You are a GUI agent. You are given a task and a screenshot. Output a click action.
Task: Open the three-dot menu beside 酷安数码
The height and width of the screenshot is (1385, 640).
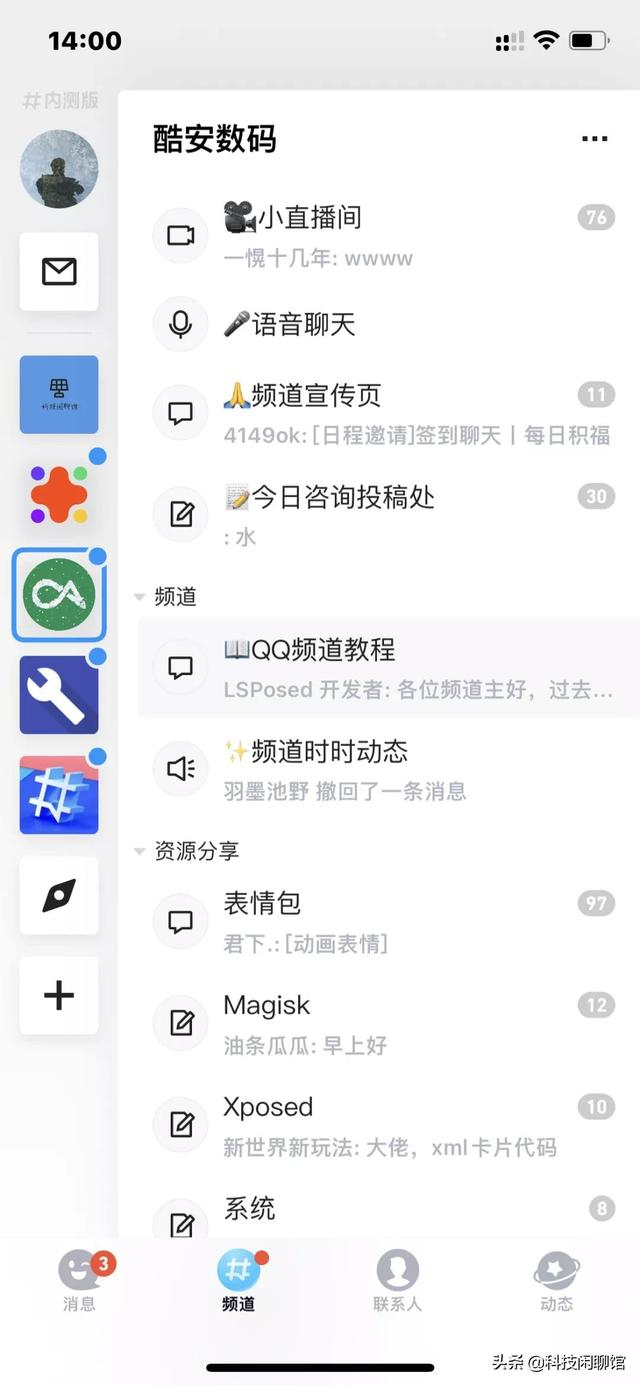click(595, 139)
